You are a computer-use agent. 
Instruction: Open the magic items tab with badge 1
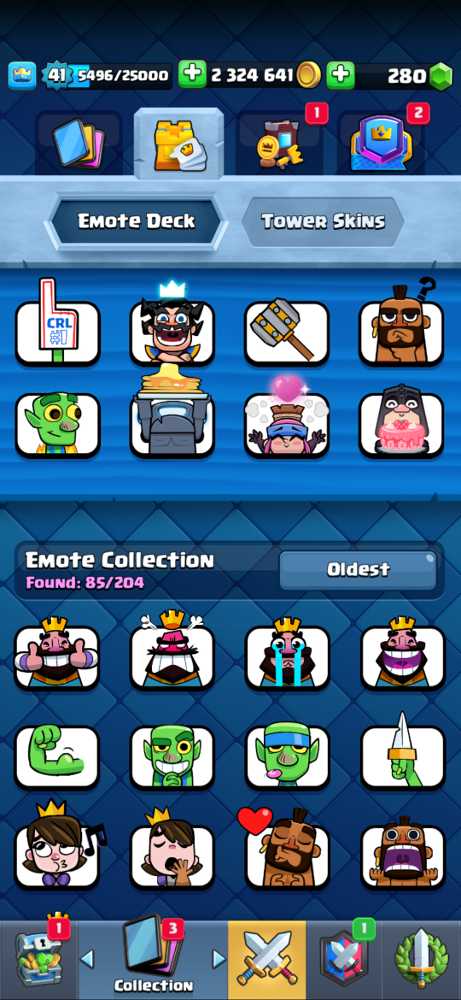[x=281, y=143]
